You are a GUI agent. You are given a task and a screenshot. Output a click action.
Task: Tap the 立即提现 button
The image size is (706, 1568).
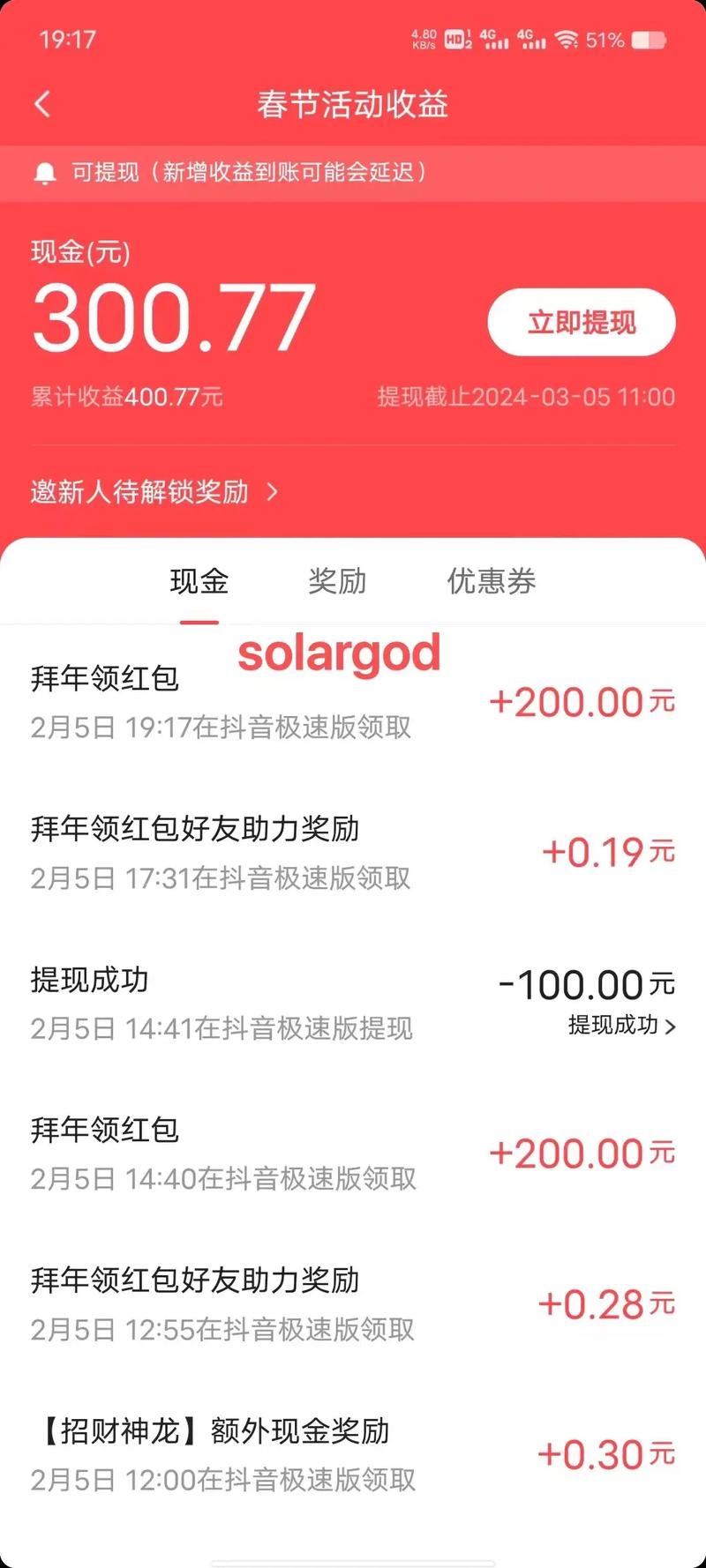582,322
